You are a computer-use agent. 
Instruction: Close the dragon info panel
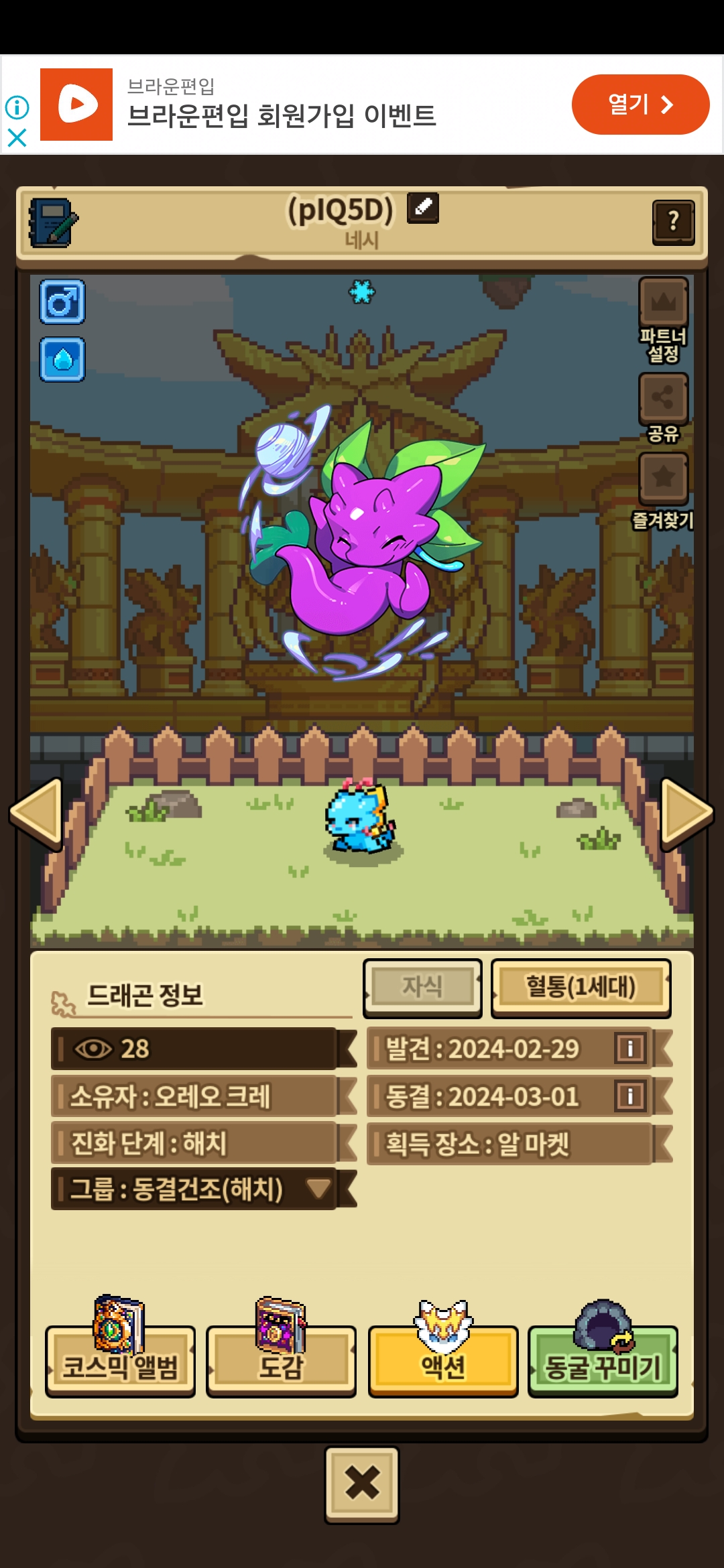point(362,1483)
